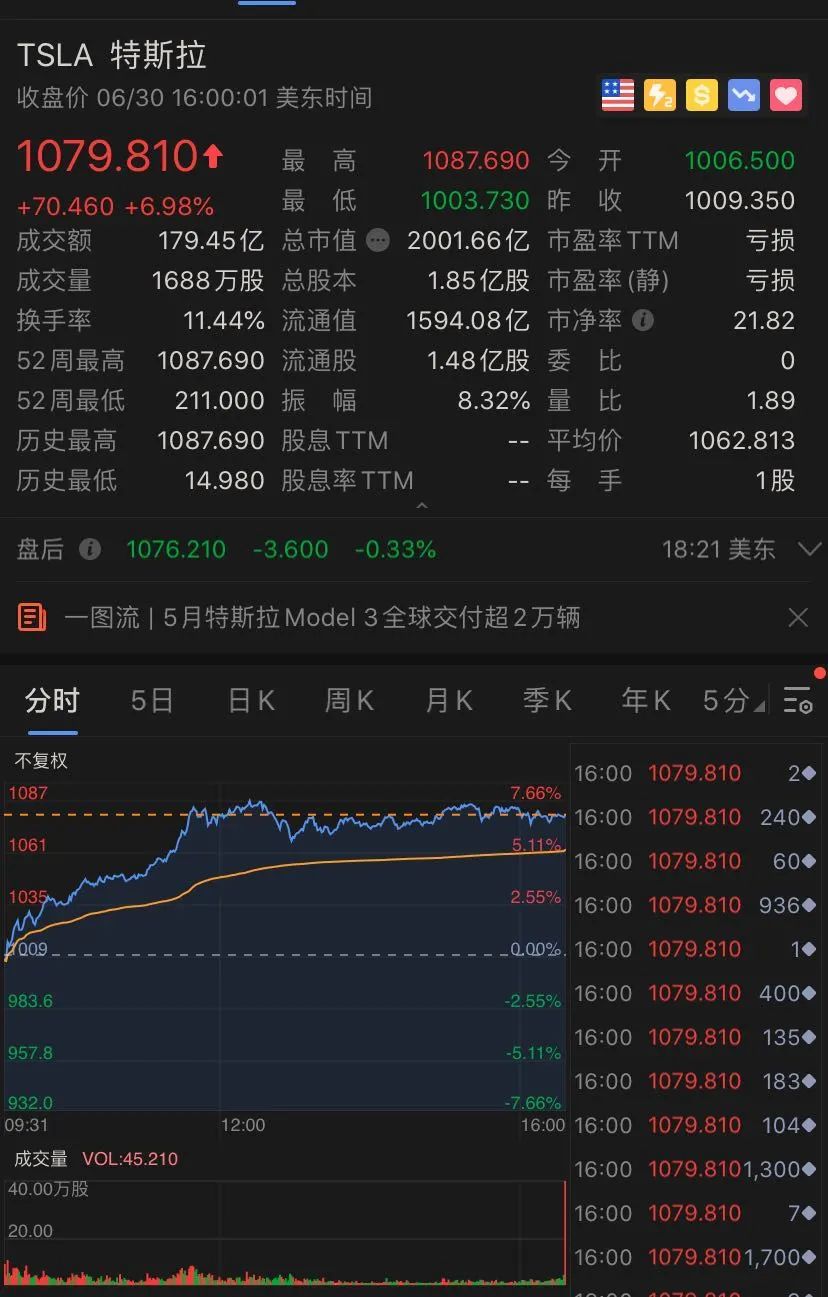Show the 季K chart tab
Viewport: 828px width, 1297px height.
click(547, 701)
